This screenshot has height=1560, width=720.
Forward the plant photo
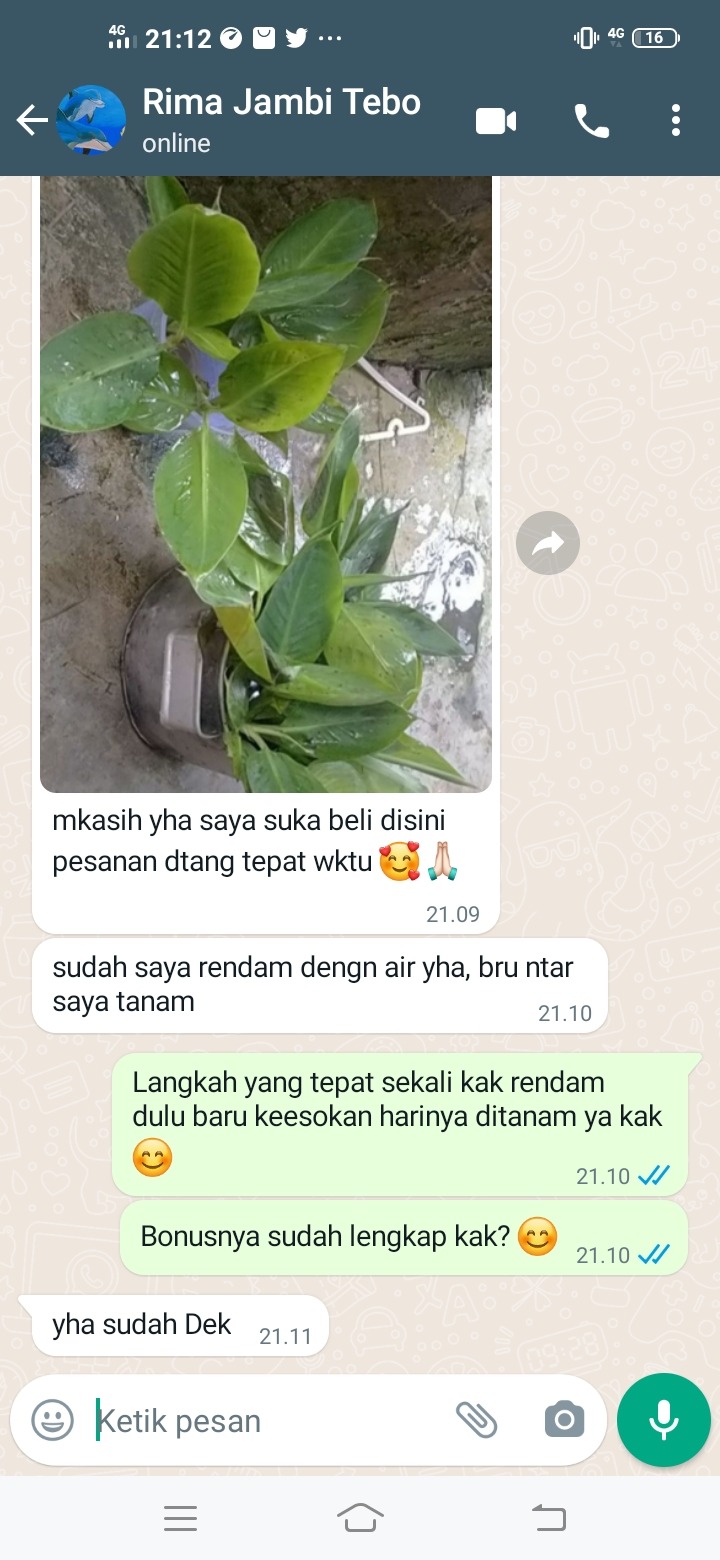[x=547, y=543]
